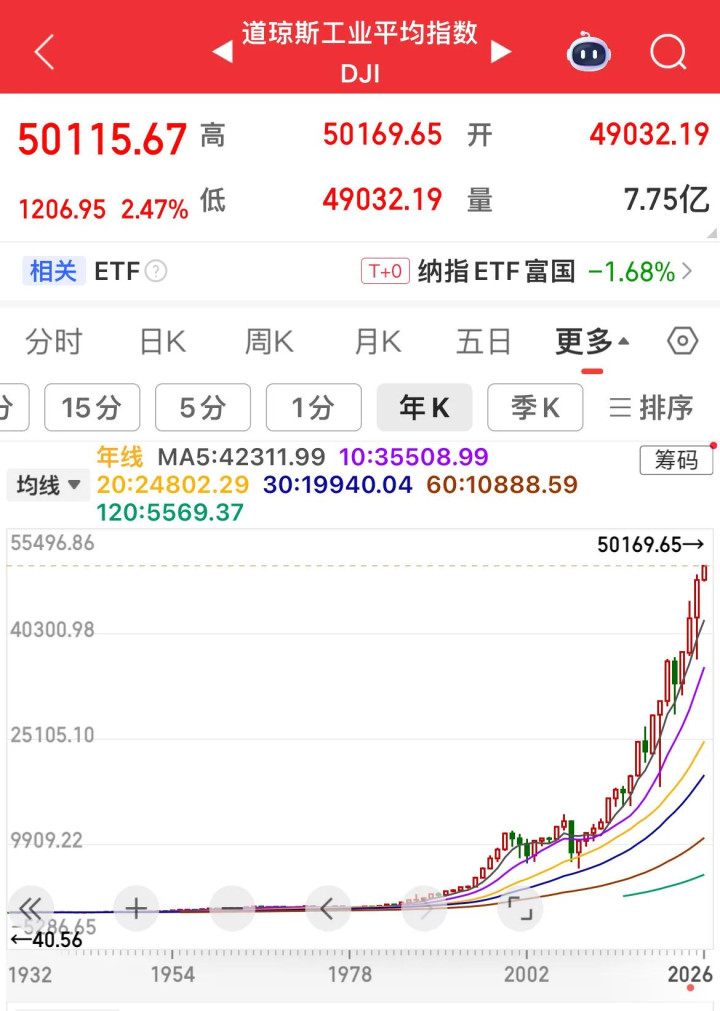
Task: Go back from the Dow Jones index page
Action: pos(44,52)
